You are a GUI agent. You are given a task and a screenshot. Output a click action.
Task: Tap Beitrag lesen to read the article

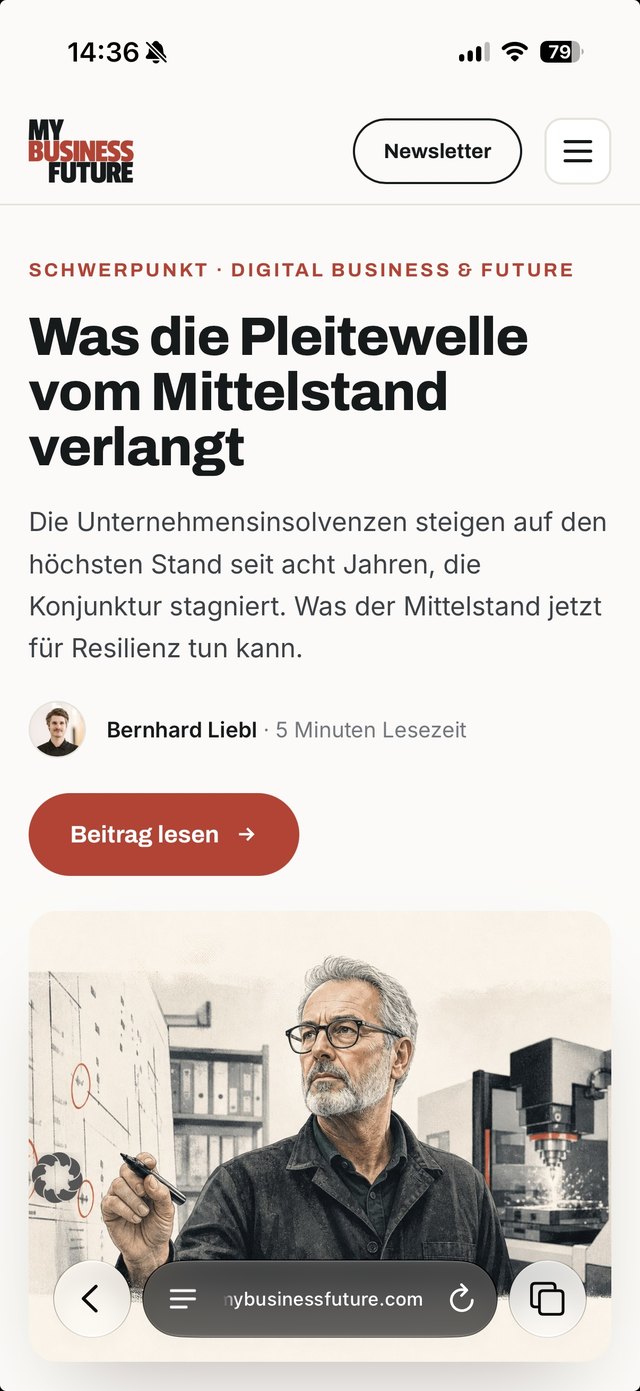point(164,834)
